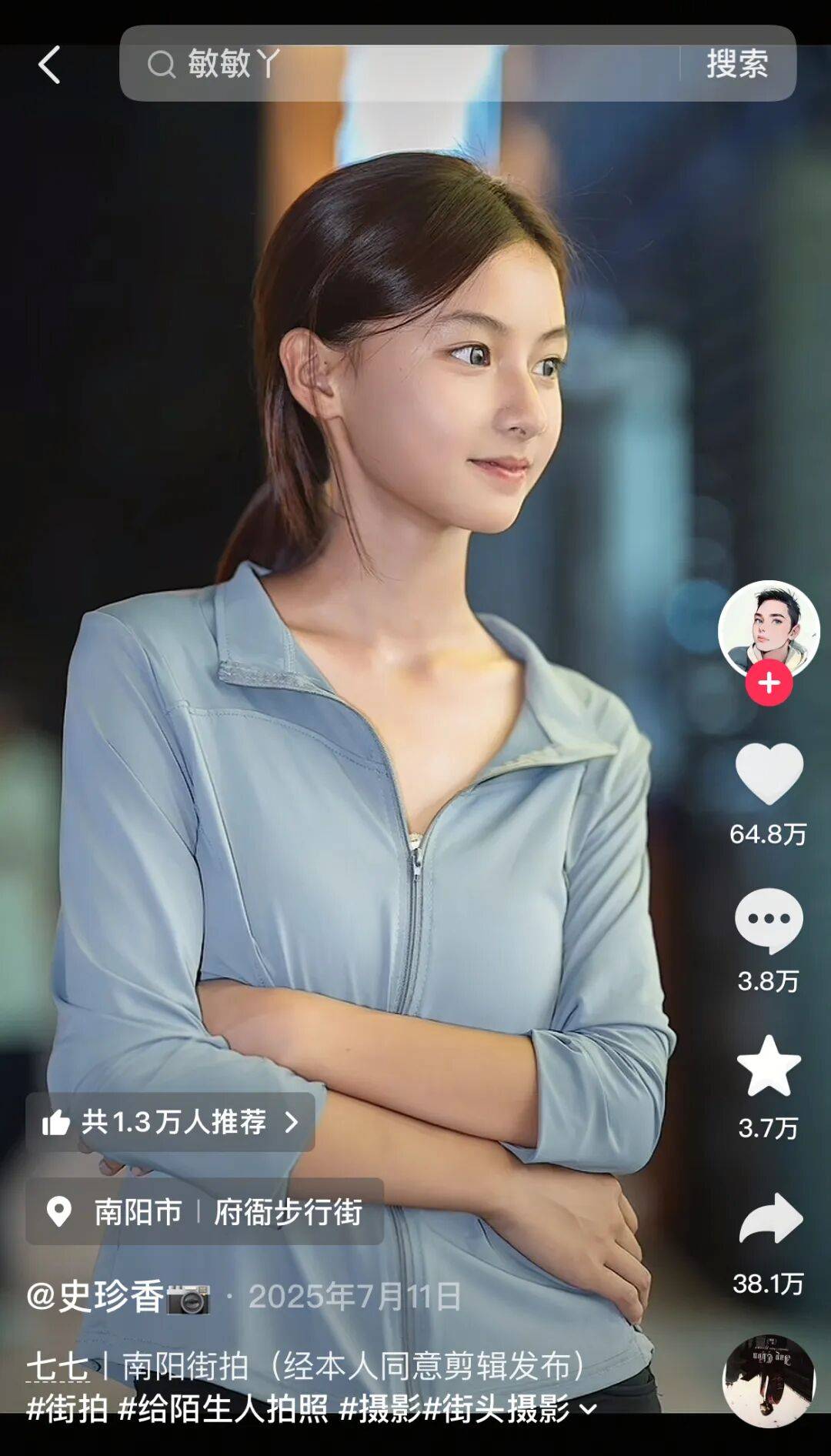831x1456 pixels.
Task: Tap the underlined 七七 link in caption
Action: click(x=57, y=1368)
